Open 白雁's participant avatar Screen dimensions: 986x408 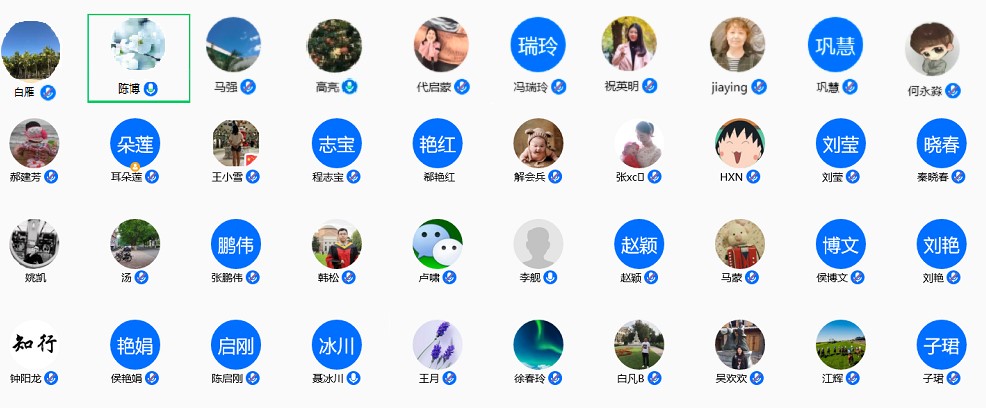(x=31, y=51)
